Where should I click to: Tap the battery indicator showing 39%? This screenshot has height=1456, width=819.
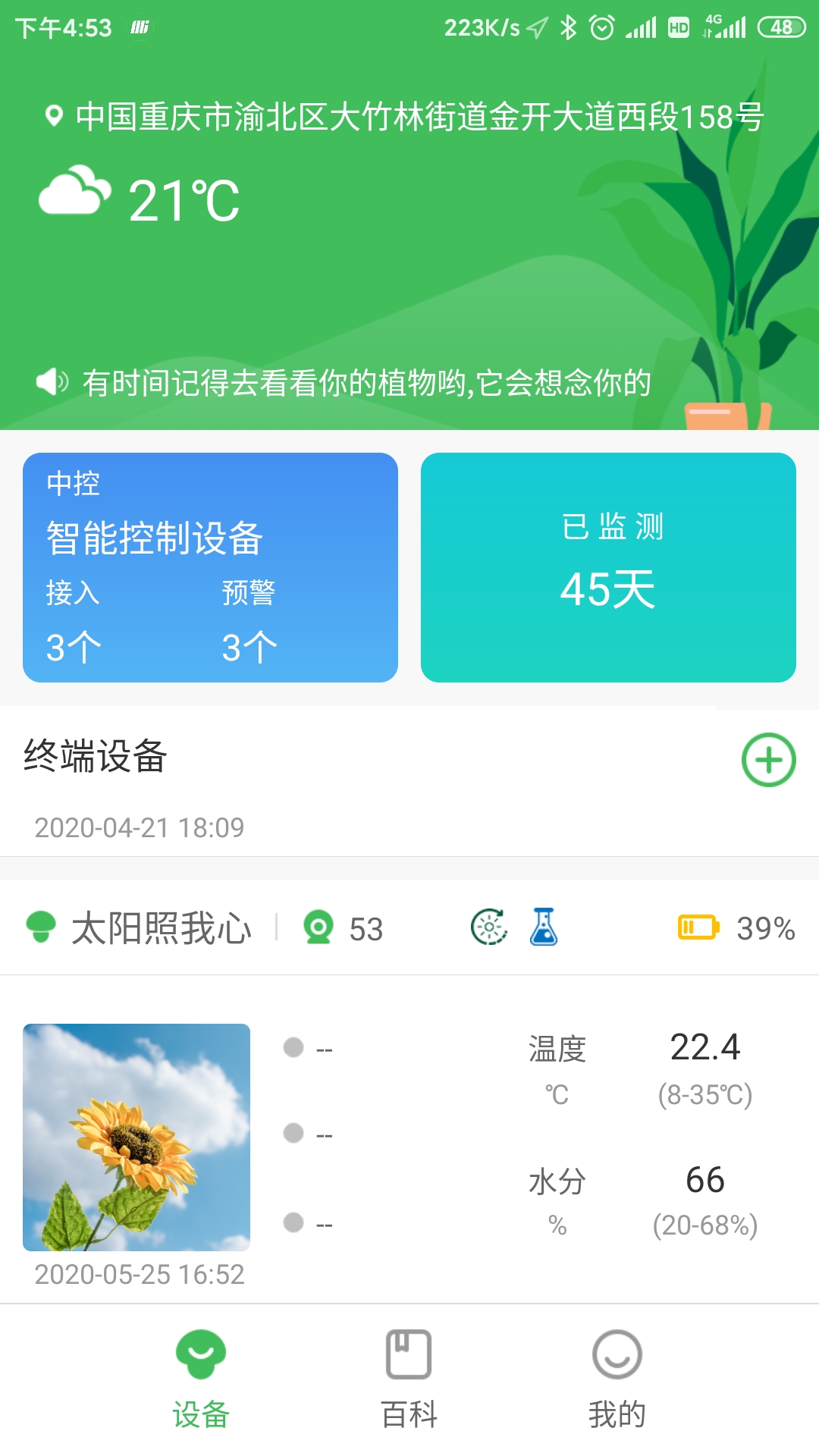click(x=699, y=927)
